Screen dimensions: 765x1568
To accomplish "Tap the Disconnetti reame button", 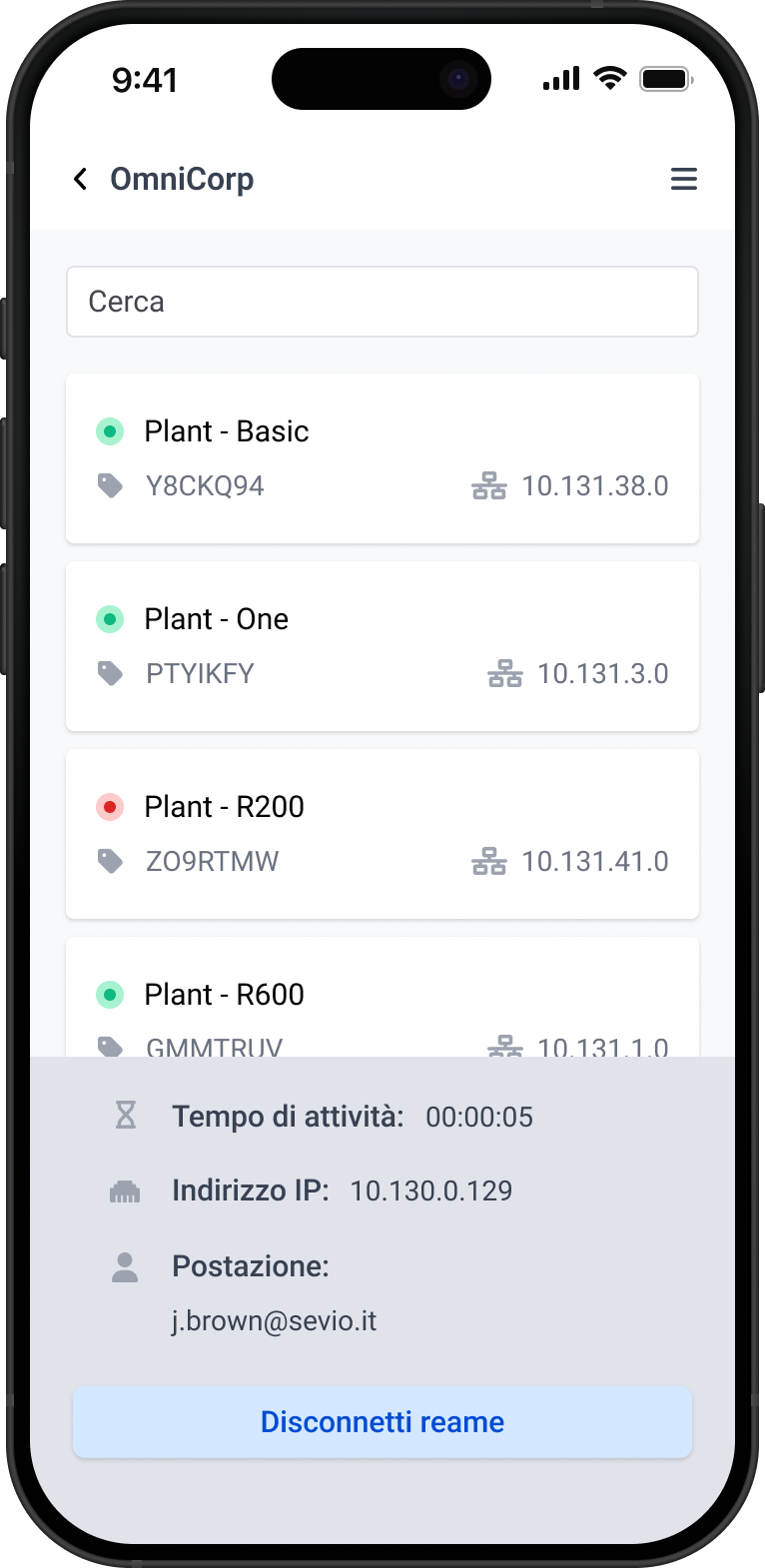I will coord(382,1422).
